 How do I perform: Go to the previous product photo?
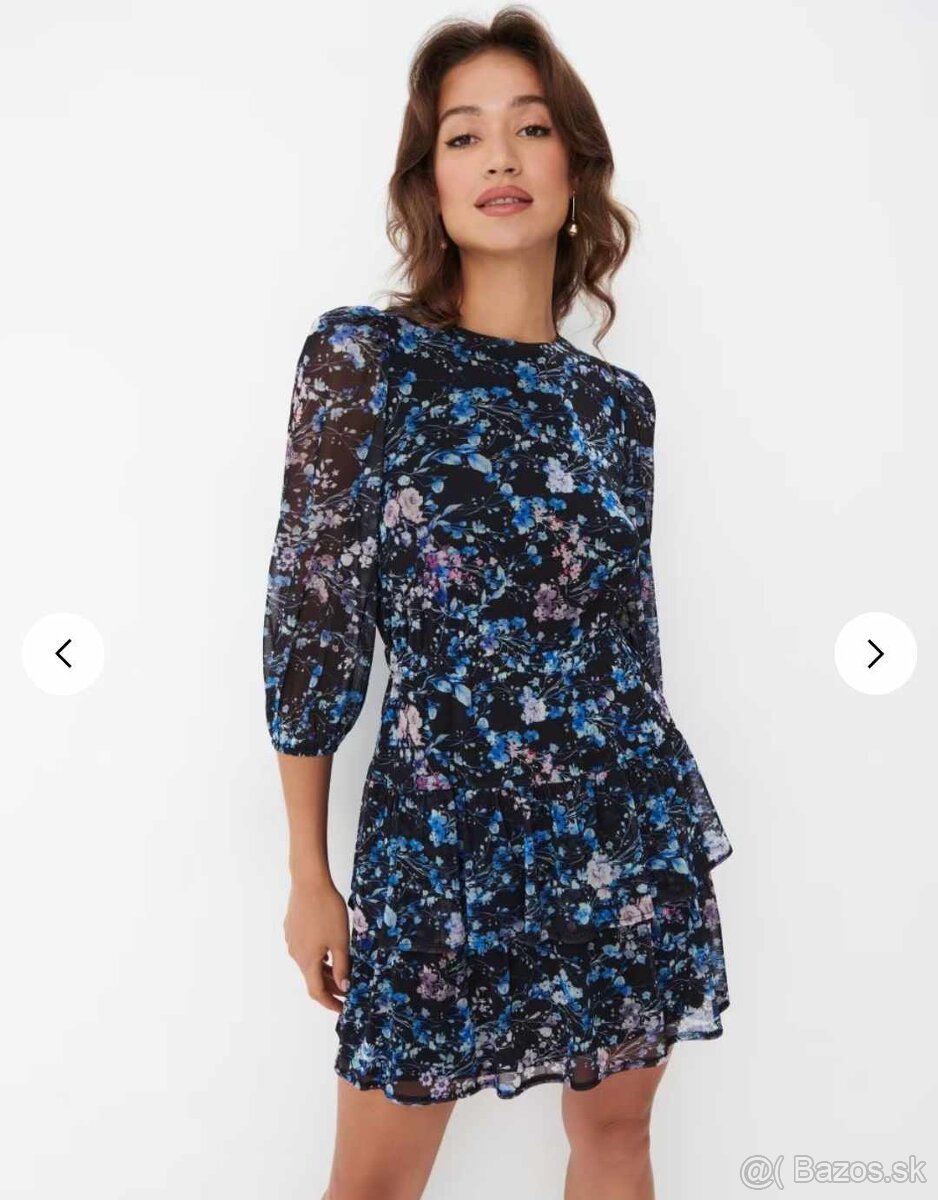point(63,654)
